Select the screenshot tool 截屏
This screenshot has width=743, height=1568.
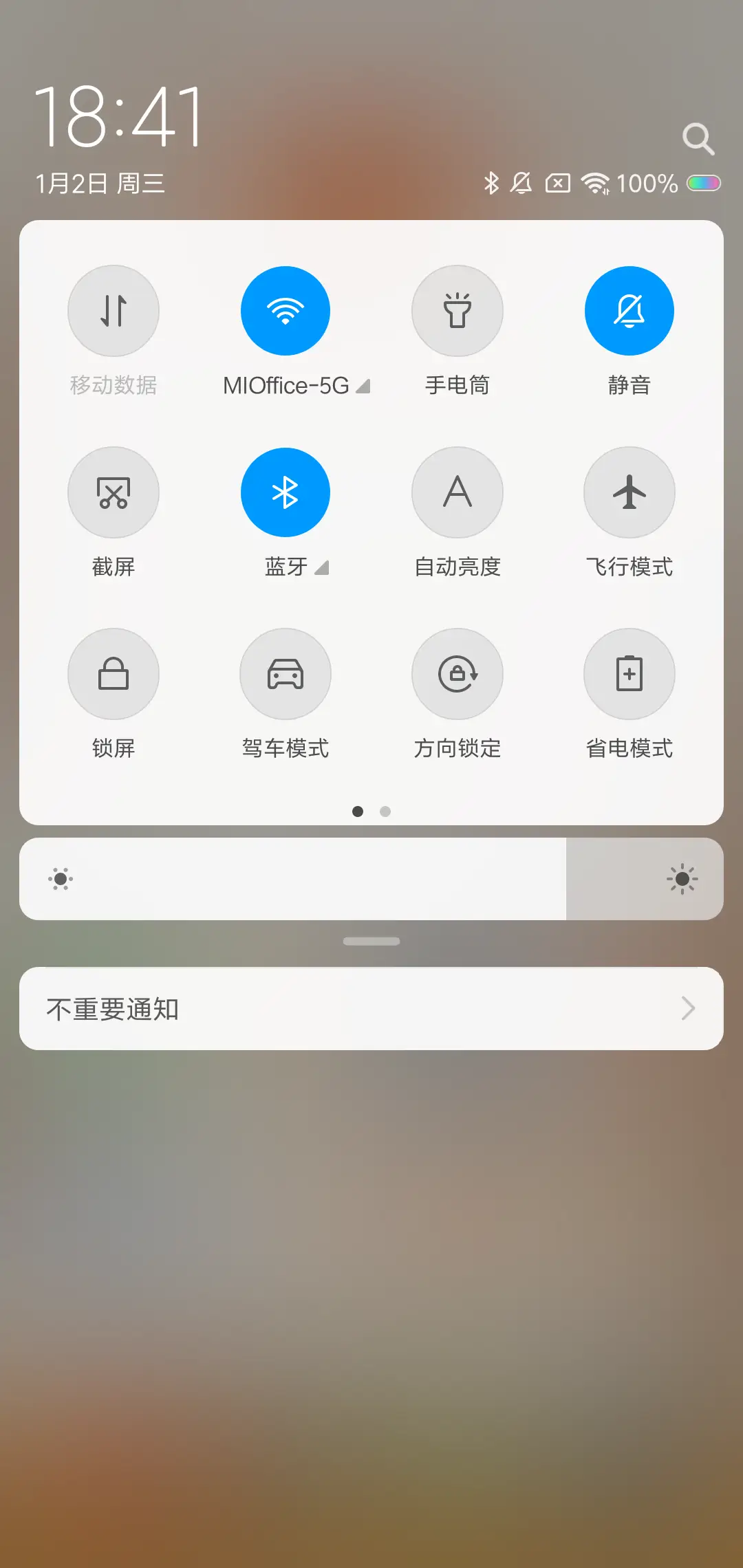(x=114, y=492)
